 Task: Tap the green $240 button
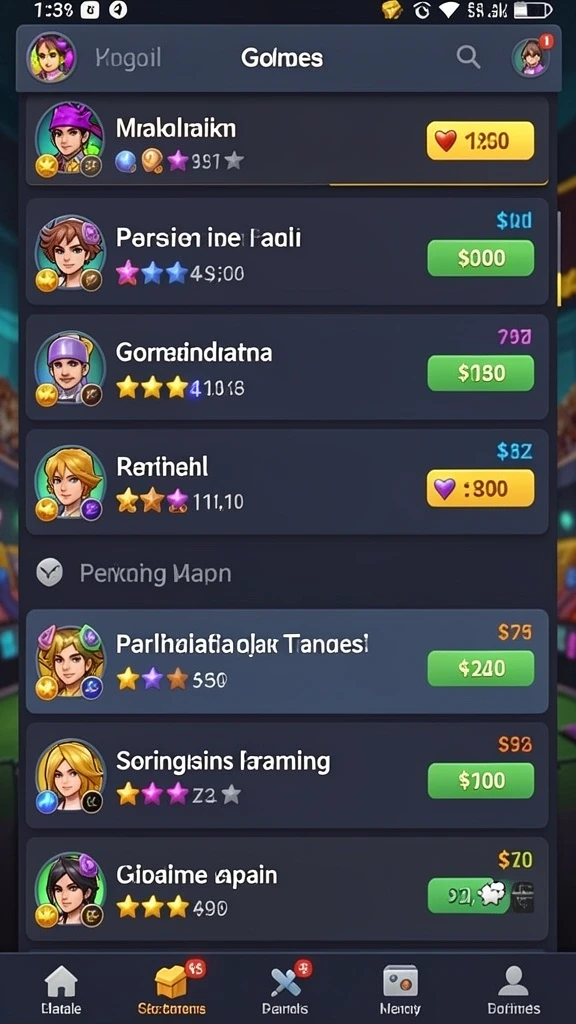tap(480, 667)
